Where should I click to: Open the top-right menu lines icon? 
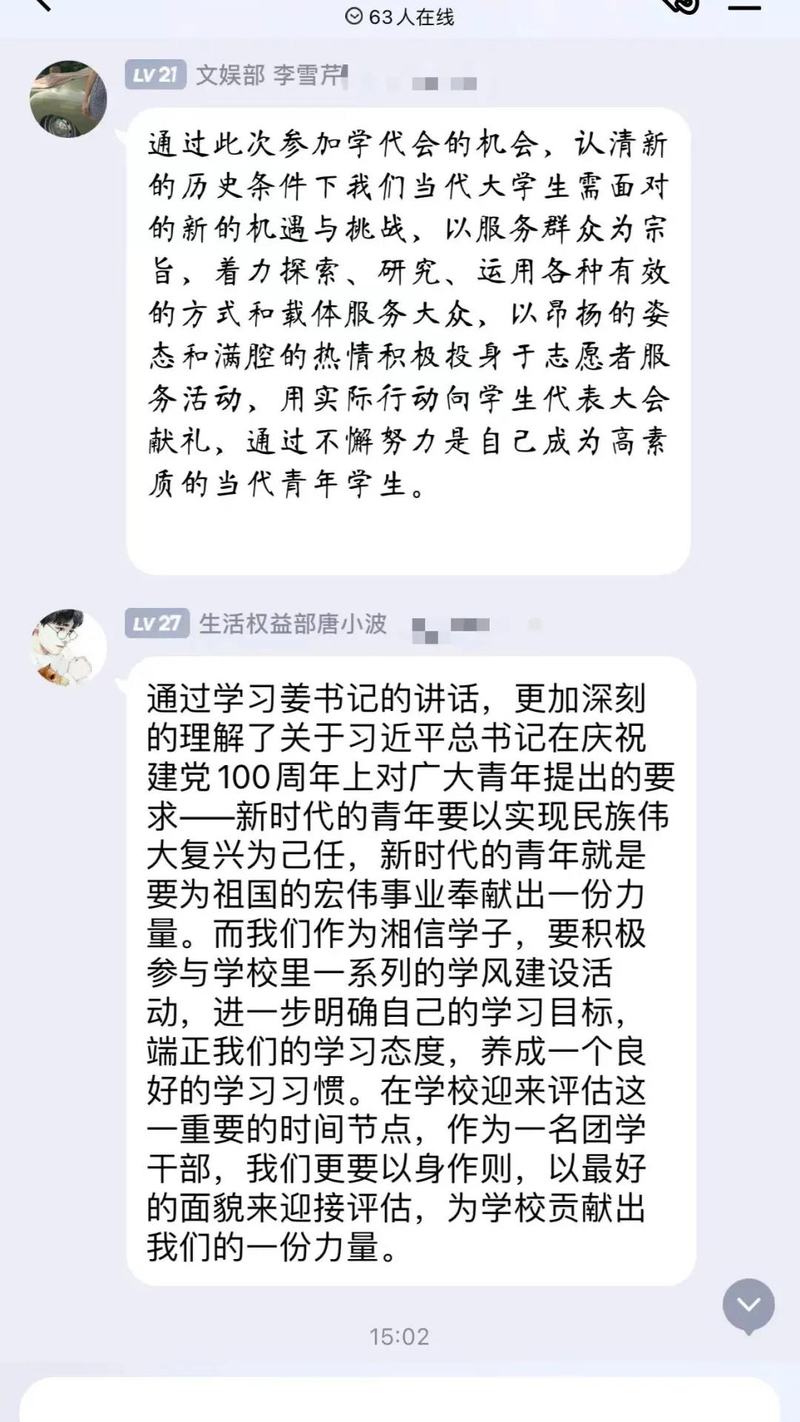(x=743, y=5)
